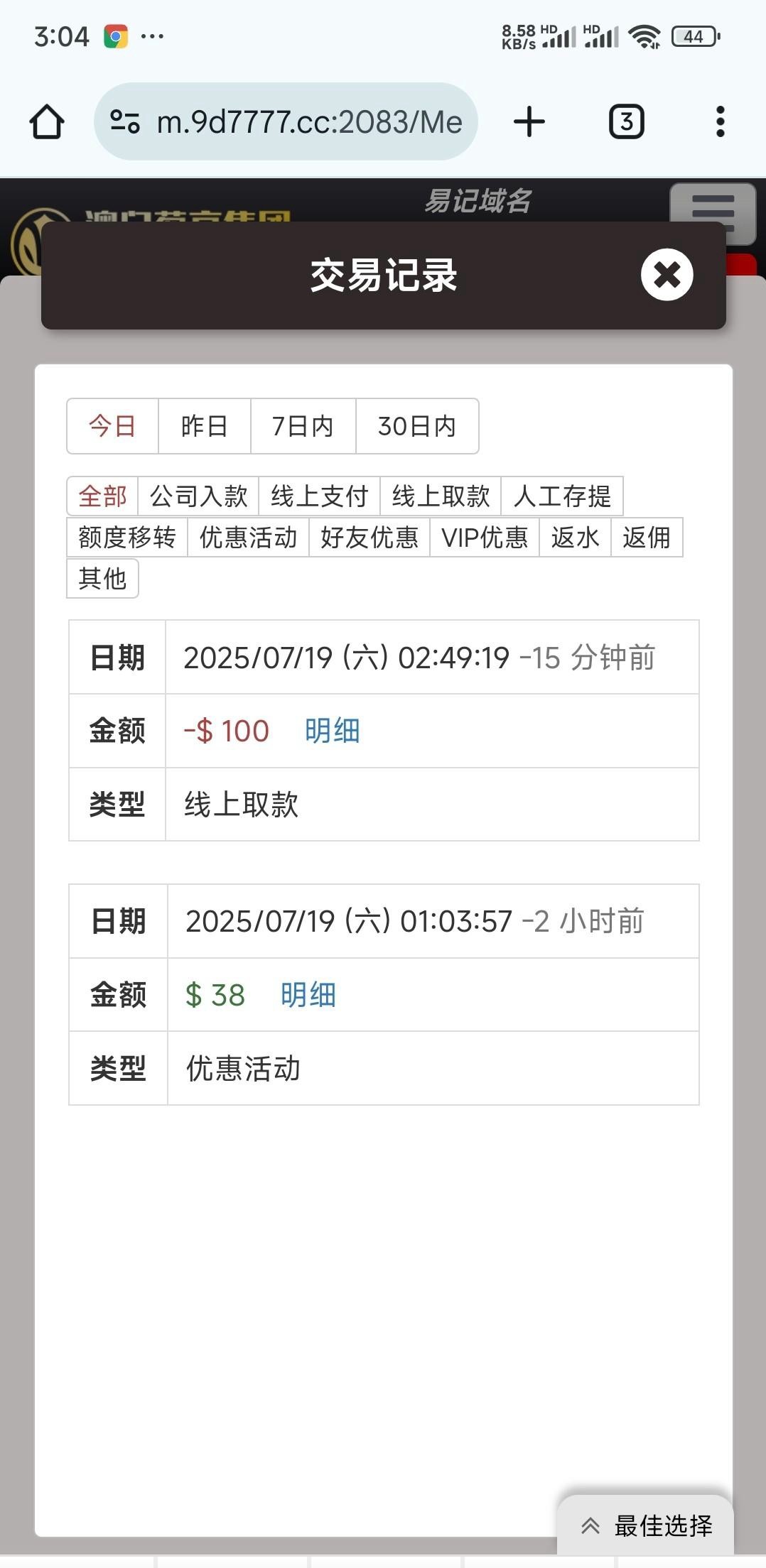Show 好友优惠 records
Screen dimensions: 766x1568
click(x=369, y=538)
